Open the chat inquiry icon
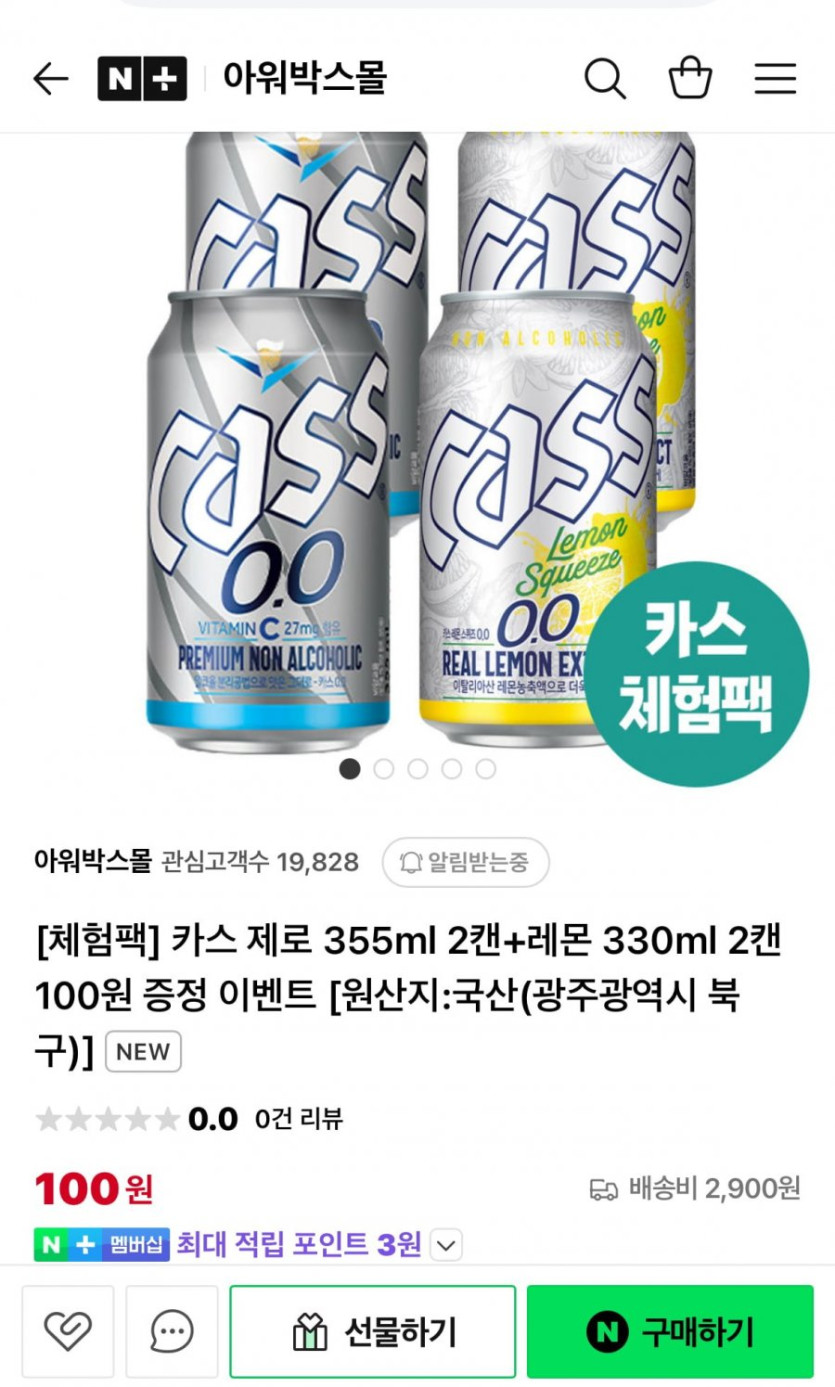The image size is (835, 1387). click(172, 1331)
